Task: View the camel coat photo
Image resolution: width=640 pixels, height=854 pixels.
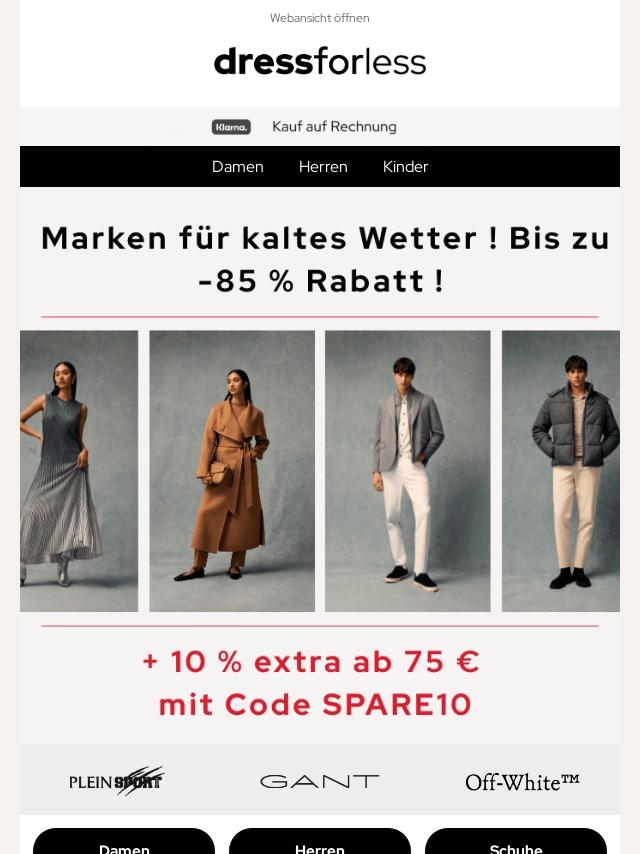Action: pos(232,471)
